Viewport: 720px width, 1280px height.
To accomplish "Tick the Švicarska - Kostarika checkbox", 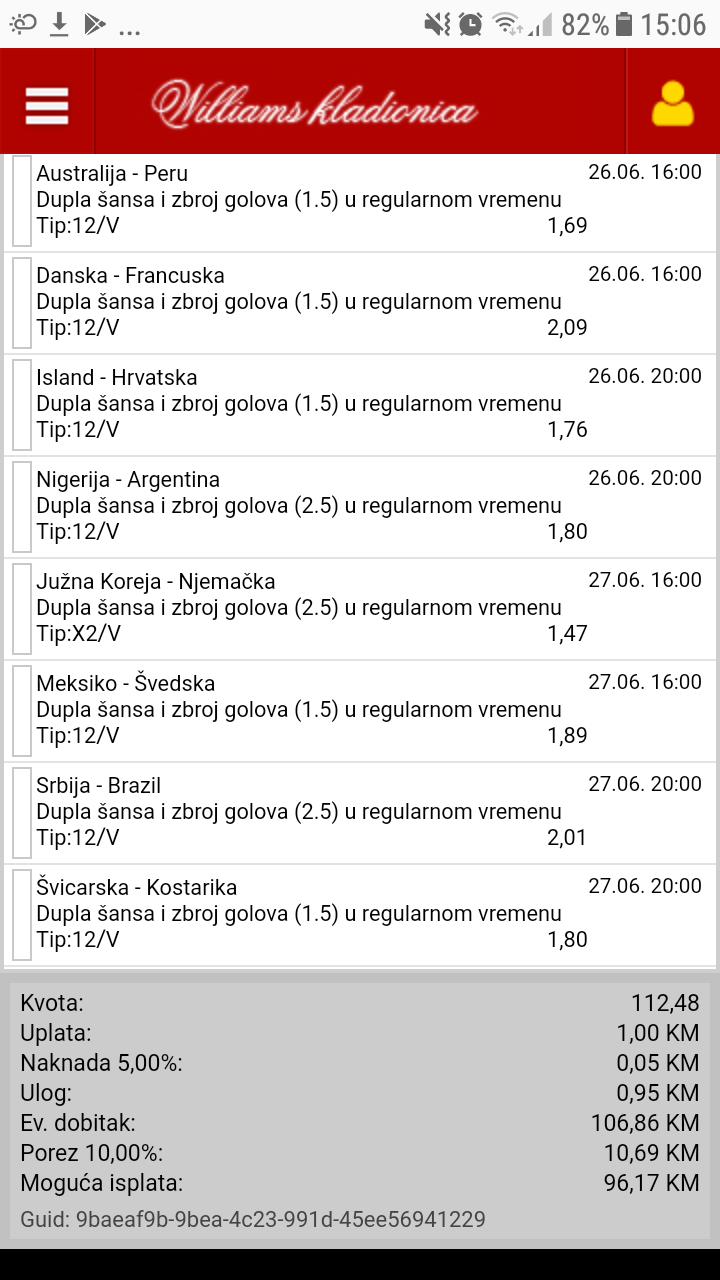I will coord(22,914).
